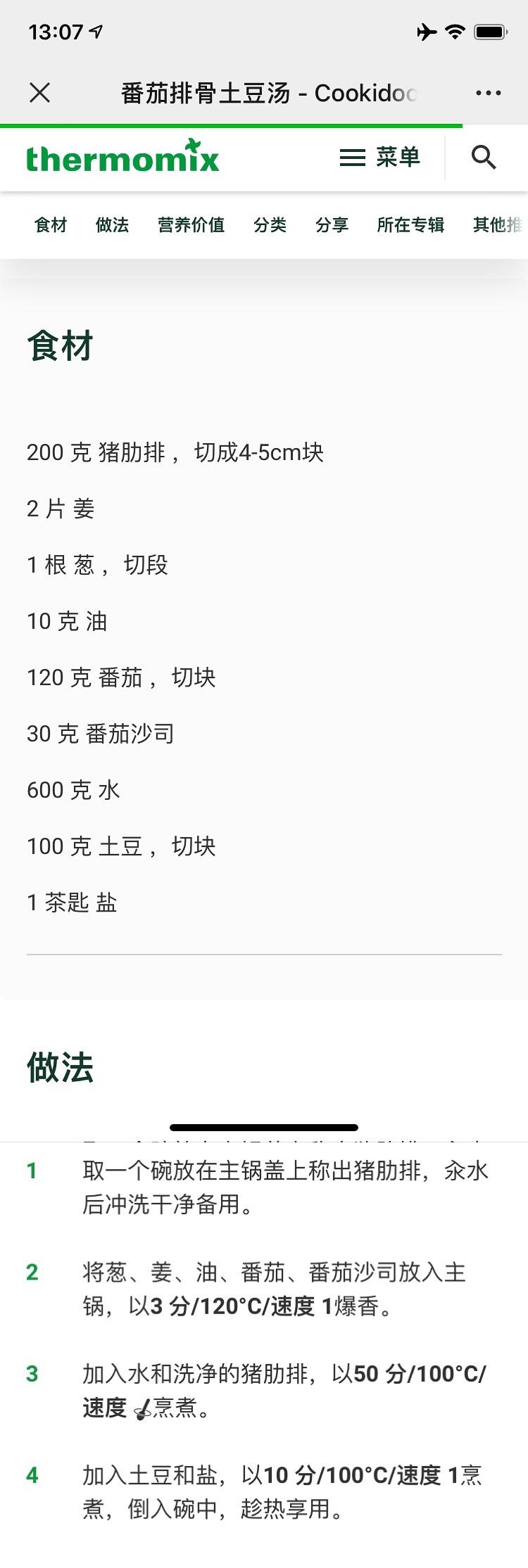Switch to the 做法 tab
This screenshot has height=1568, width=528.
pos(113,225)
